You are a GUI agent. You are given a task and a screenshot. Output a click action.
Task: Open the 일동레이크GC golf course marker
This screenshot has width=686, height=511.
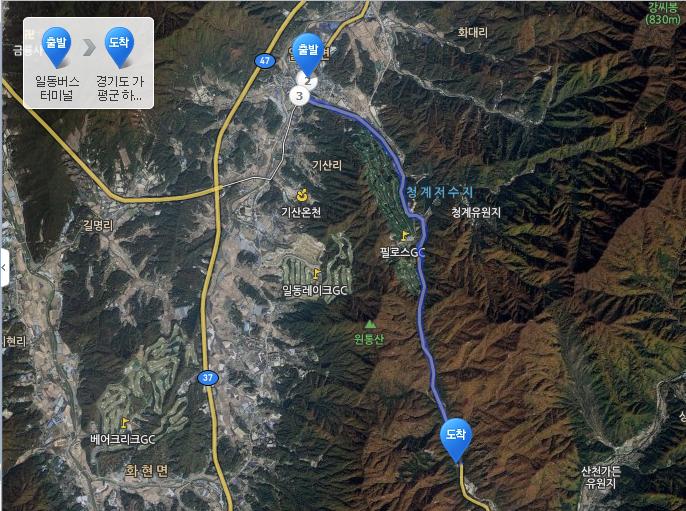[317, 273]
